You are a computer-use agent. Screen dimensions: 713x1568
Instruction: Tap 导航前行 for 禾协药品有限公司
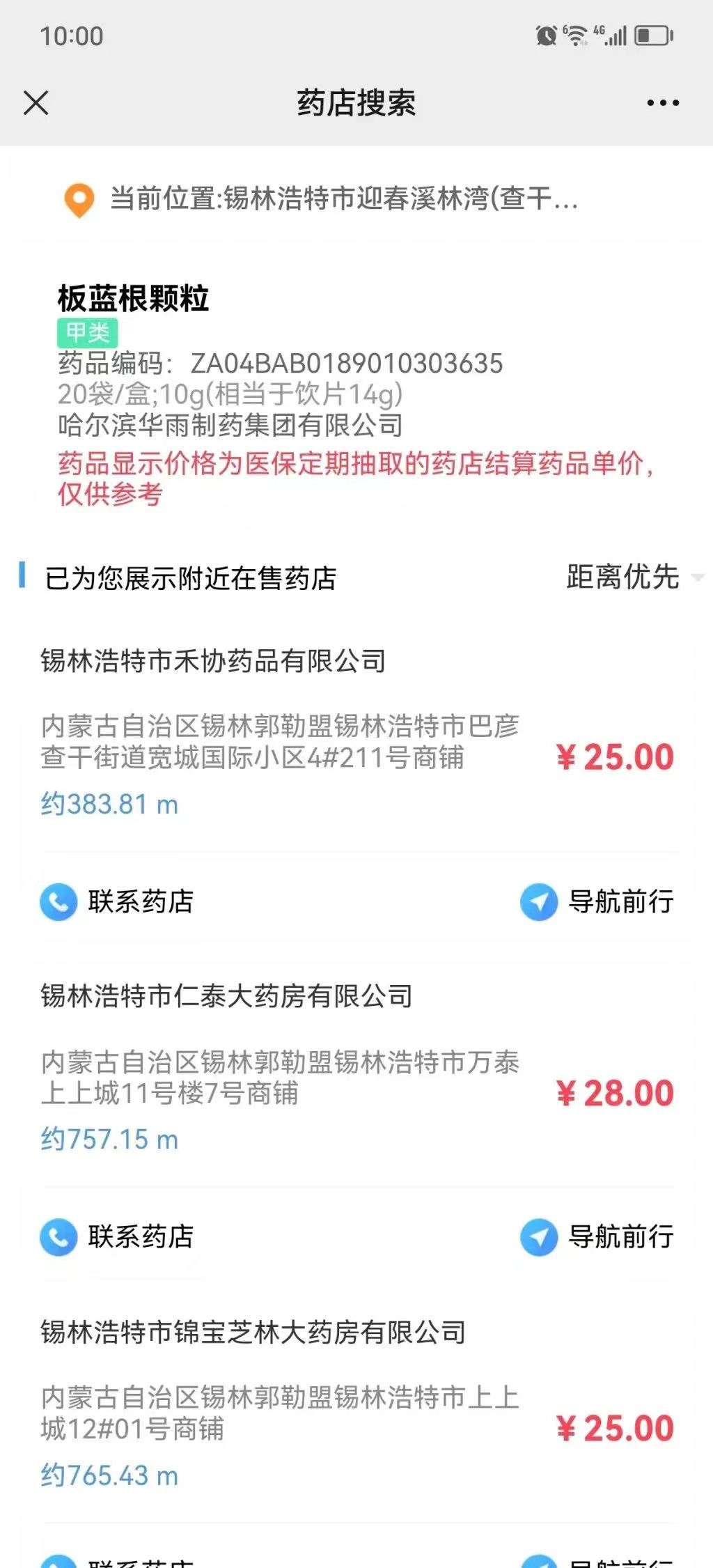point(597,901)
